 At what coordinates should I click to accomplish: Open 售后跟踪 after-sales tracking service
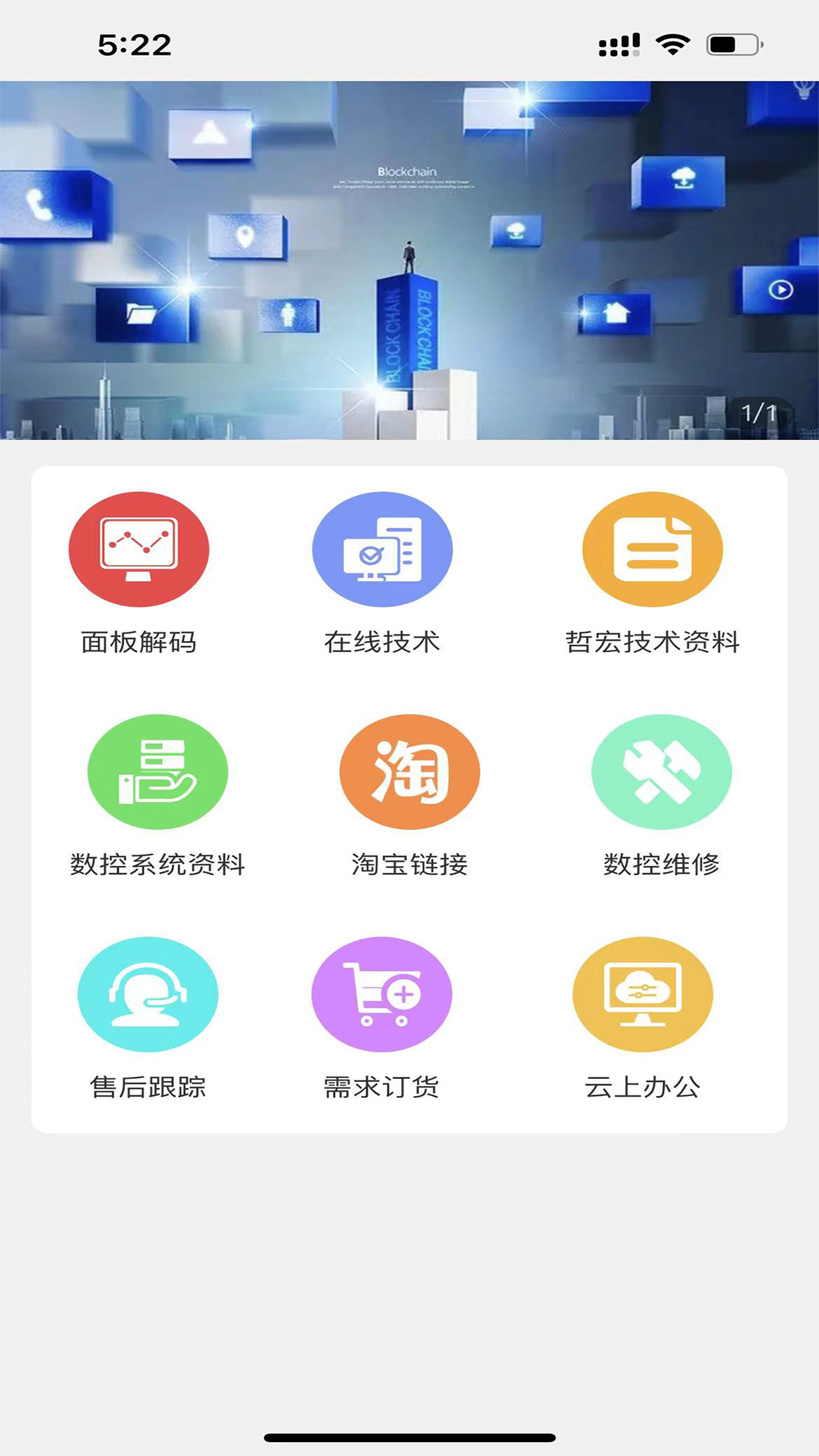[148, 994]
